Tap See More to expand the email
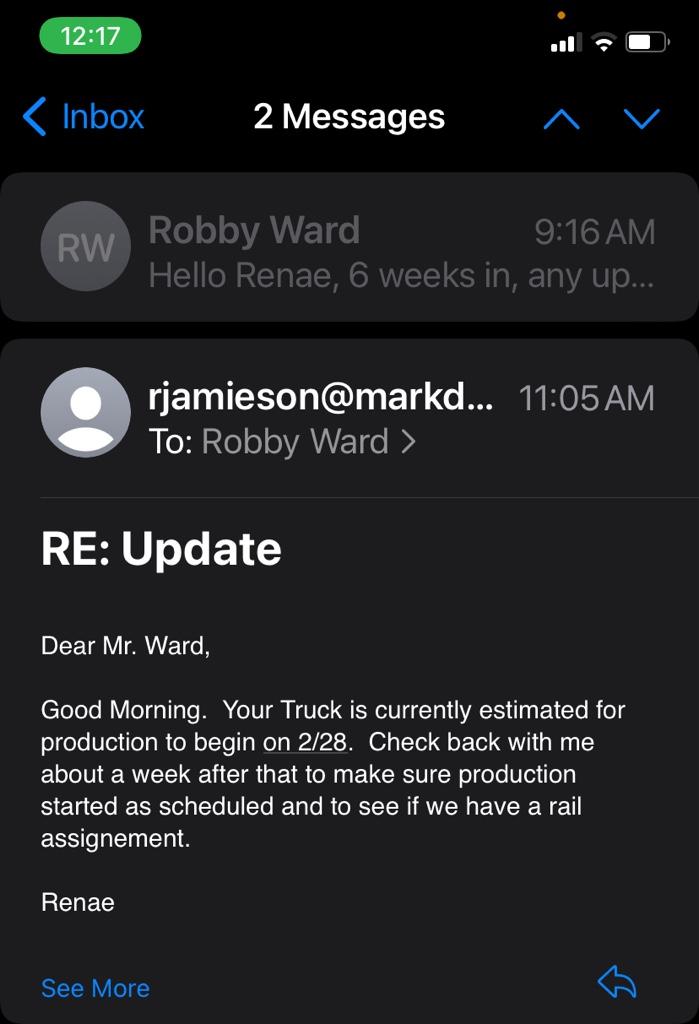Viewport: 699px width, 1024px height. pos(95,988)
